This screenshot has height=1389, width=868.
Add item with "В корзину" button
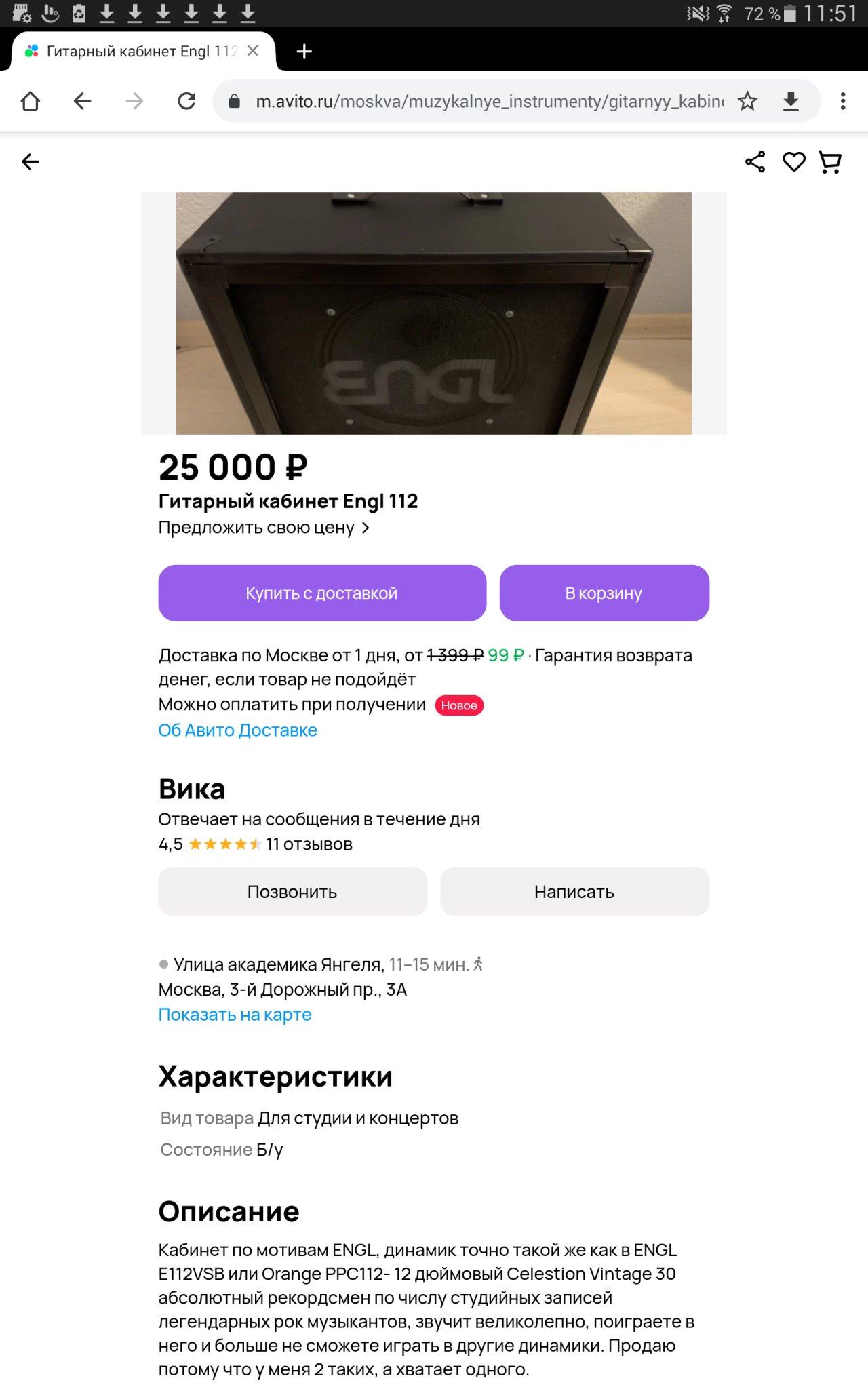click(604, 593)
